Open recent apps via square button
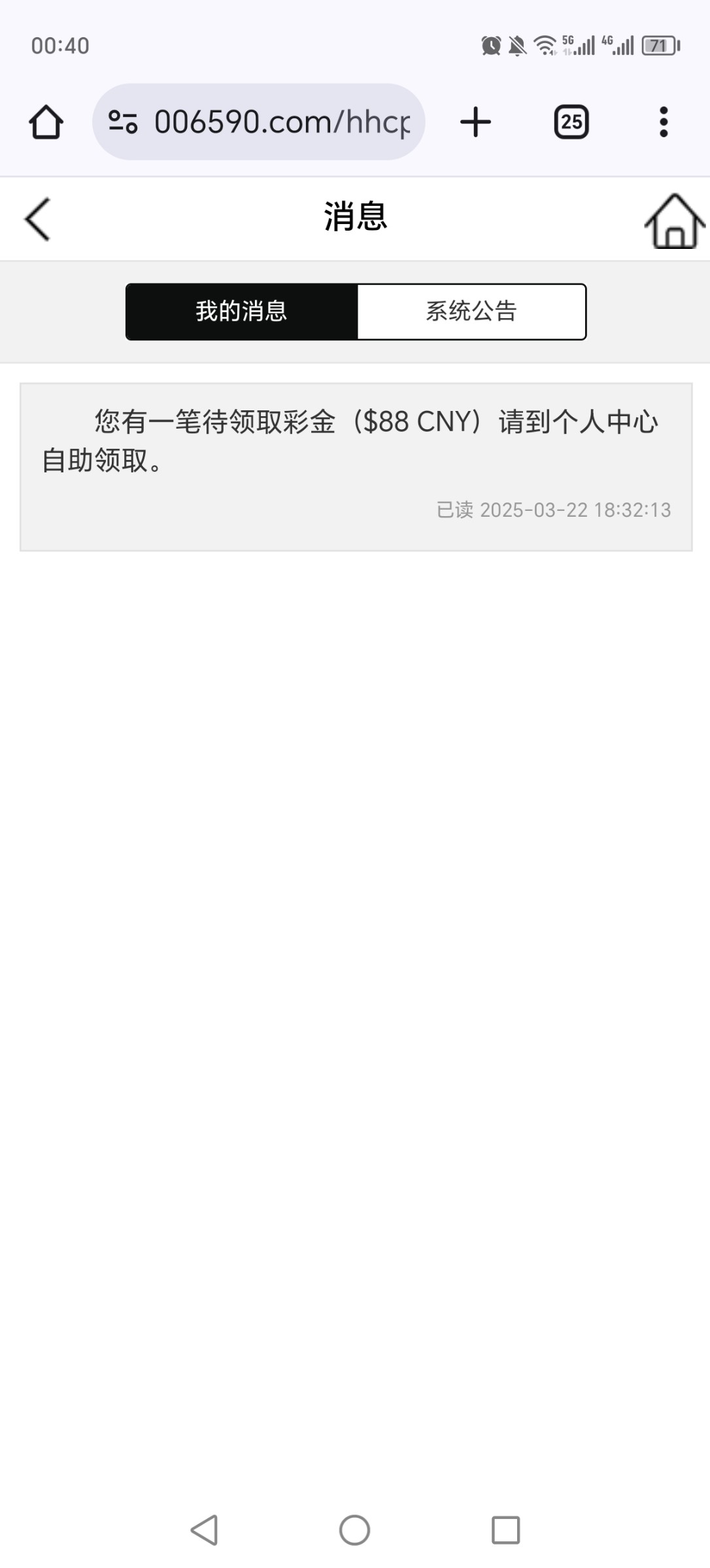The image size is (710, 1568). [505, 1530]
